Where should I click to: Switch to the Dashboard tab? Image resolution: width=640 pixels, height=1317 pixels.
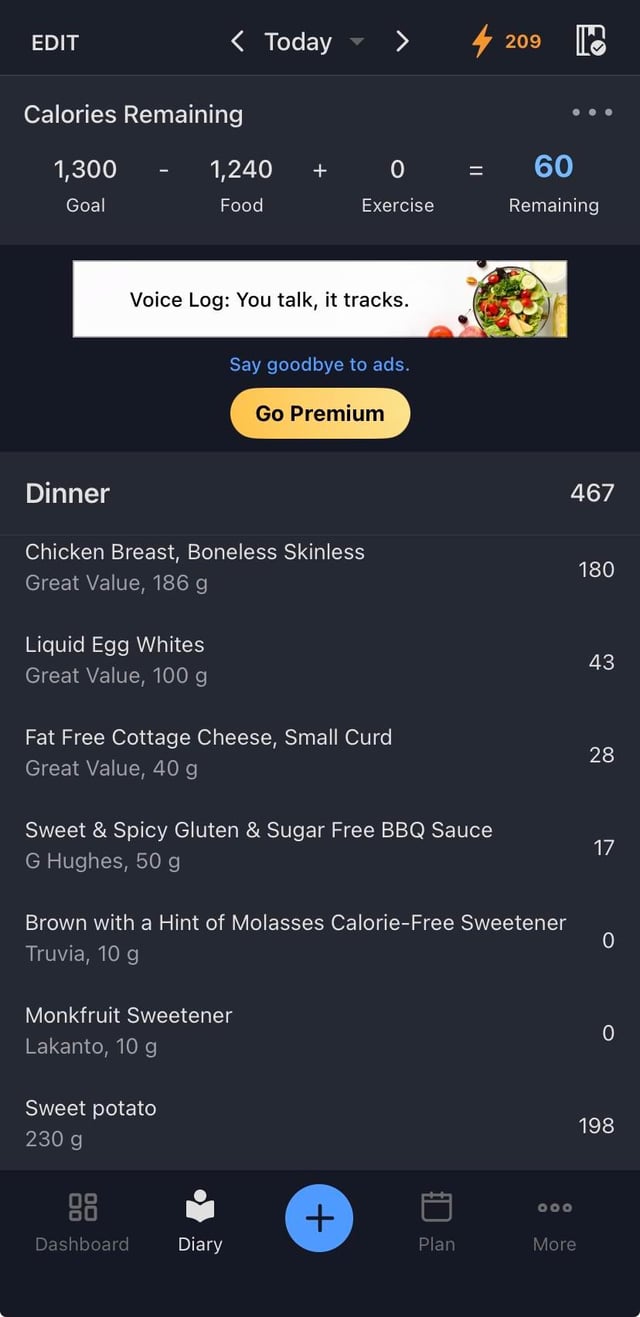coord(82,1221)
